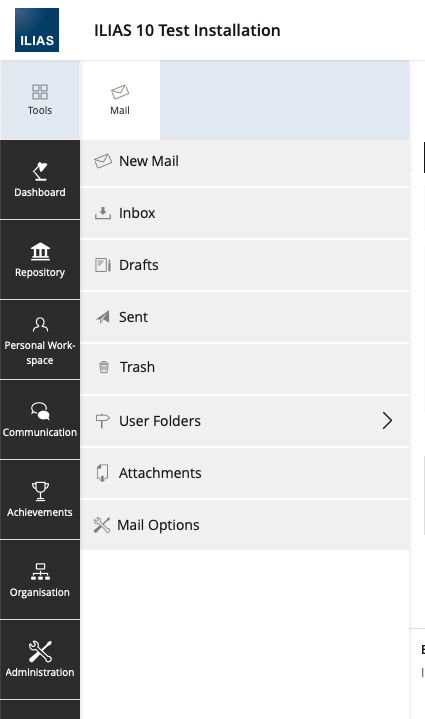Open Personal Workspace

(40, 340)
